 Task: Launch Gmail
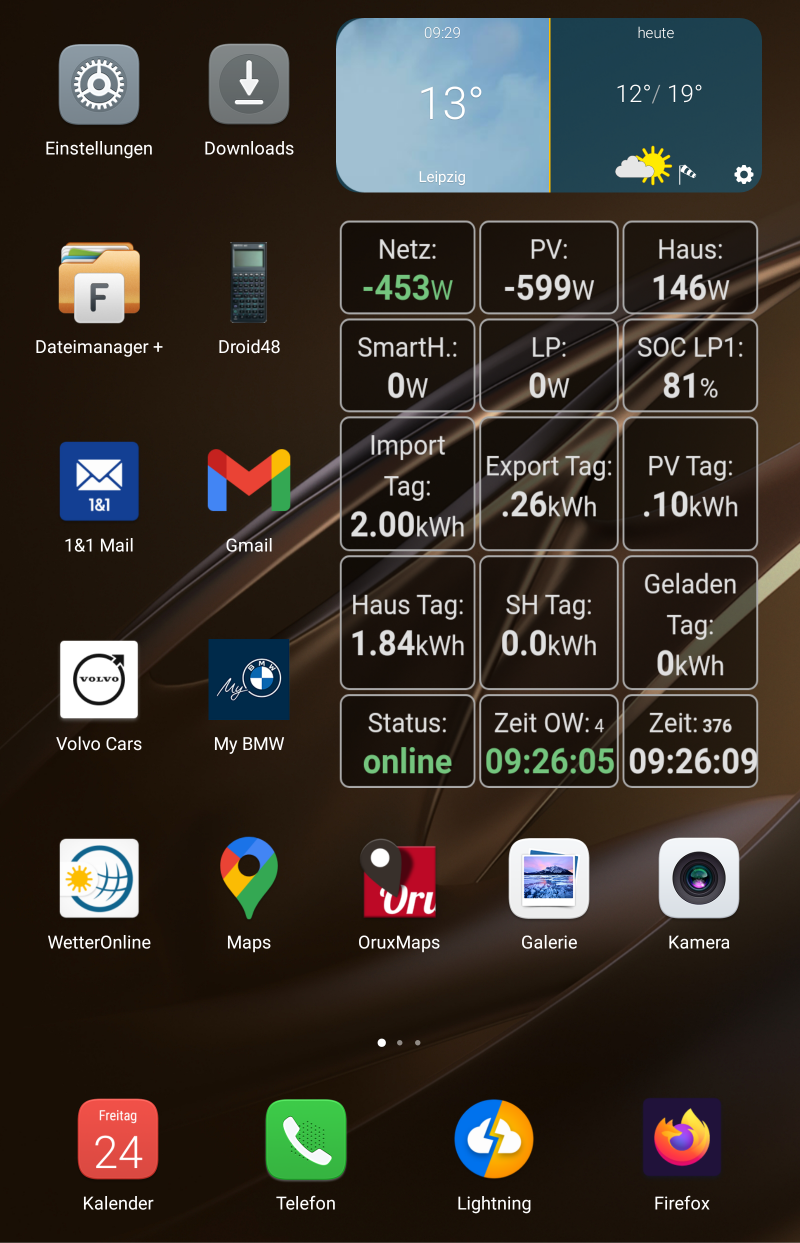pos(249,481)
